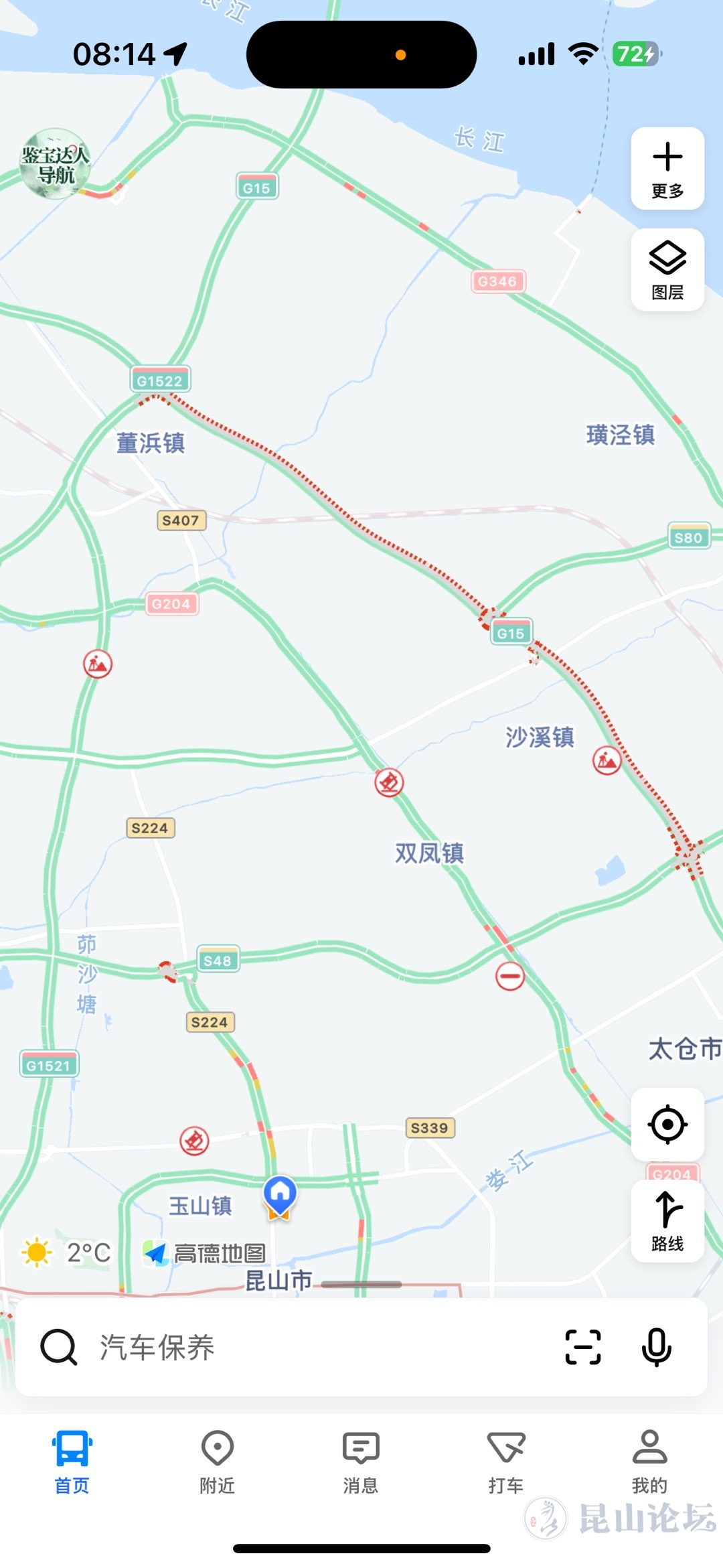Open the 图层 map layers button
The height and width of the screenshot is (1568, 723).
pos(667,270)
